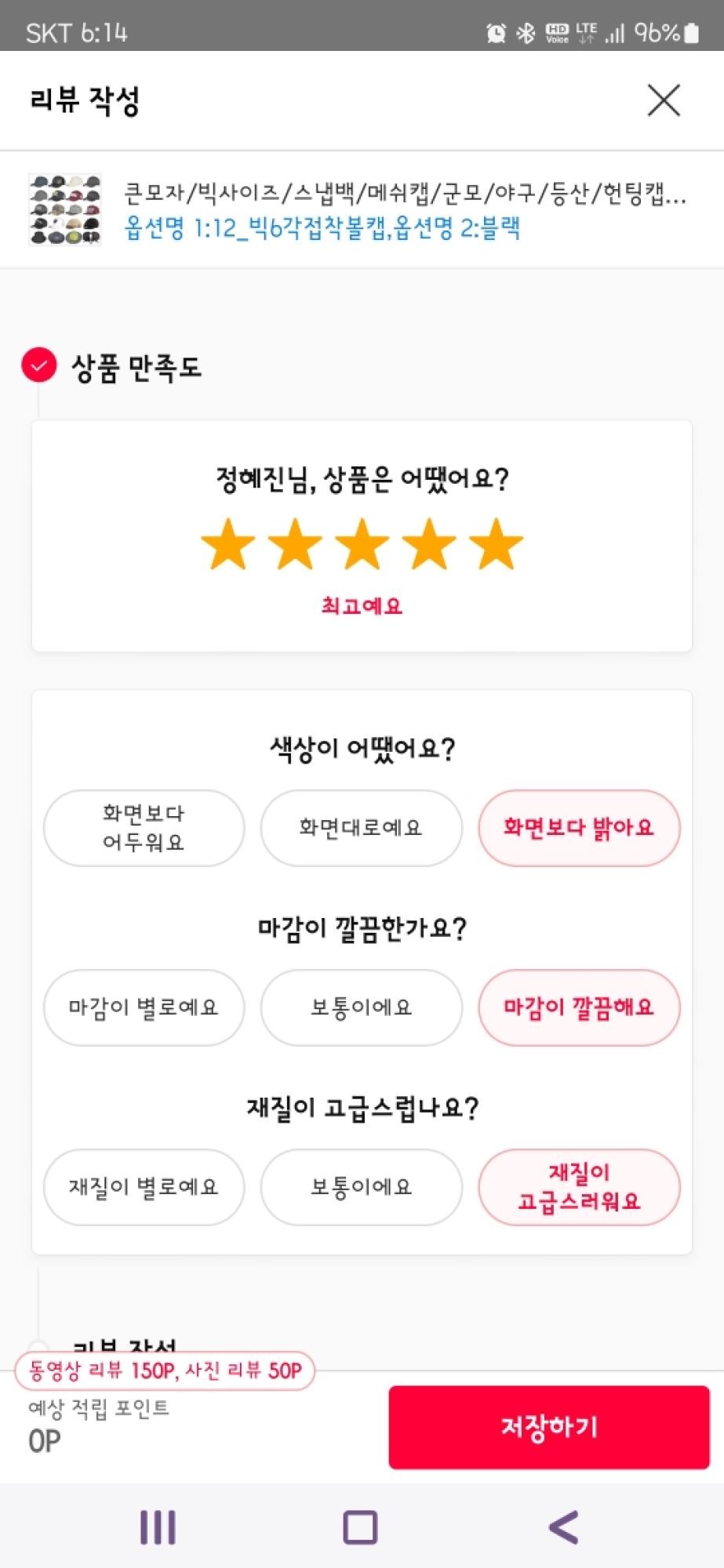
Task: Select 화면보다 어두워요 for color
Action: pyautogui.click(x=144, y=828)
